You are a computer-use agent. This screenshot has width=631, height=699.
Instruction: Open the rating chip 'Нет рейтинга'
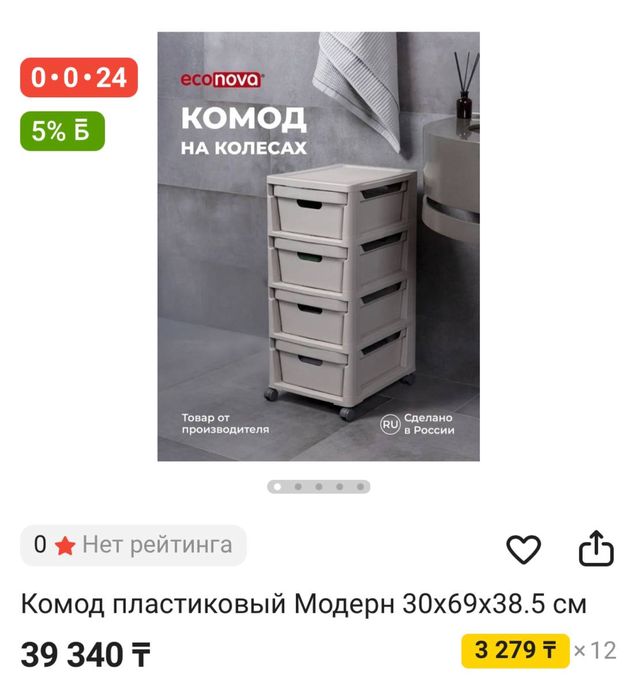point(133,545)
